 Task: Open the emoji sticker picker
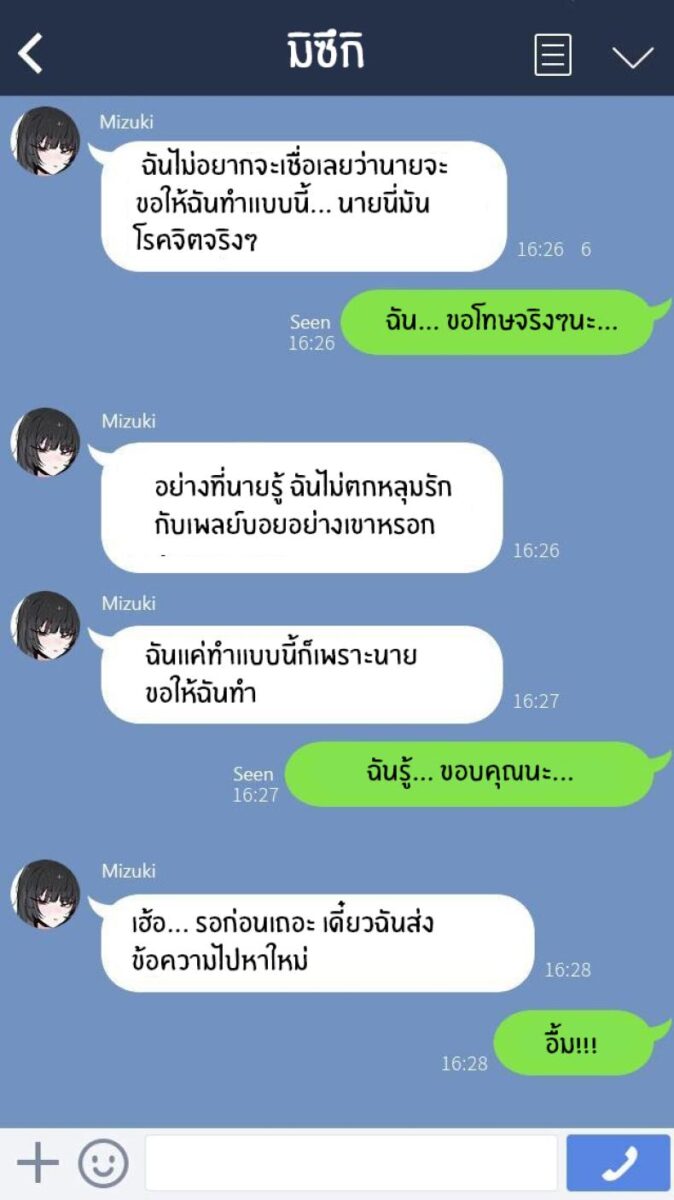(x=103, y=1163)
